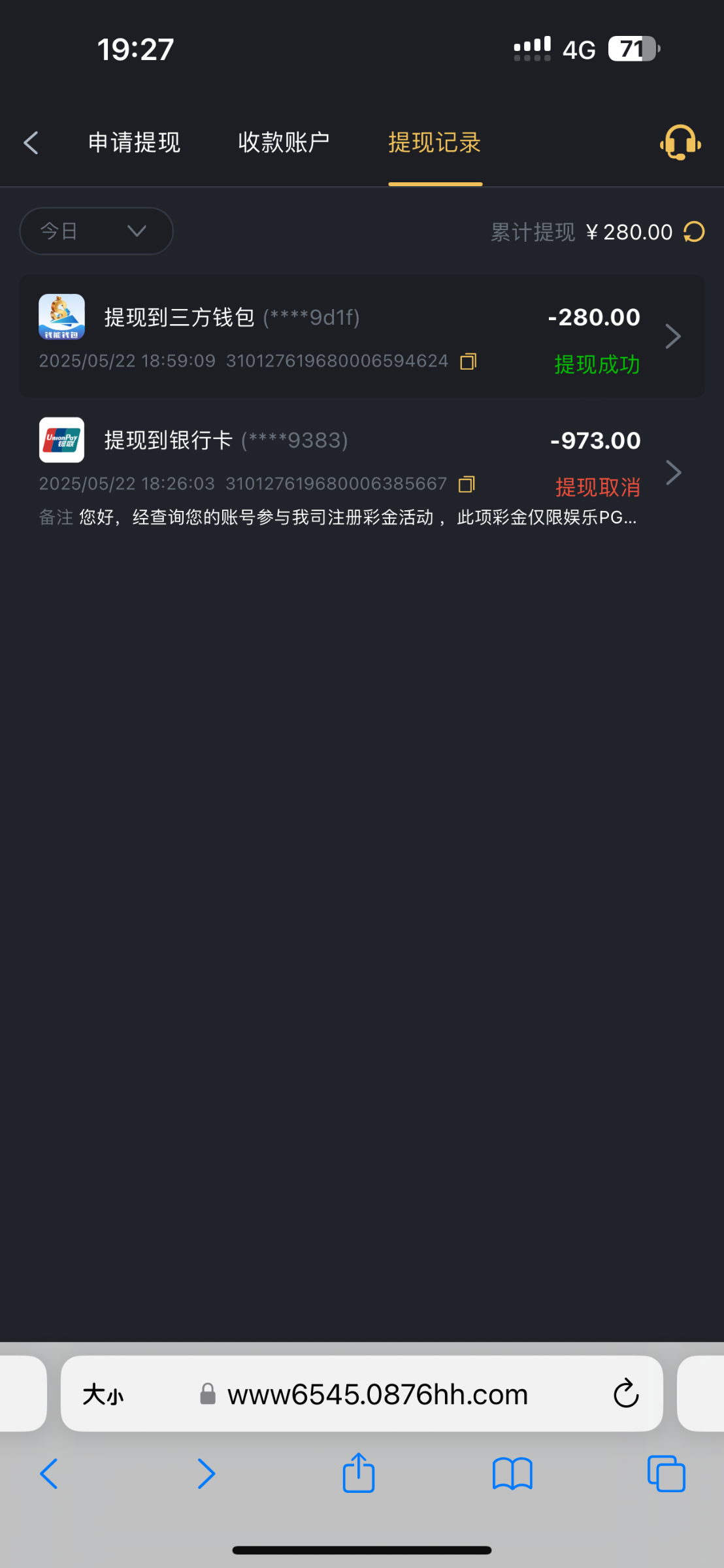Expand the 今日 date filter dropdown
The image size is (724, 1568).
pos(96,231)
